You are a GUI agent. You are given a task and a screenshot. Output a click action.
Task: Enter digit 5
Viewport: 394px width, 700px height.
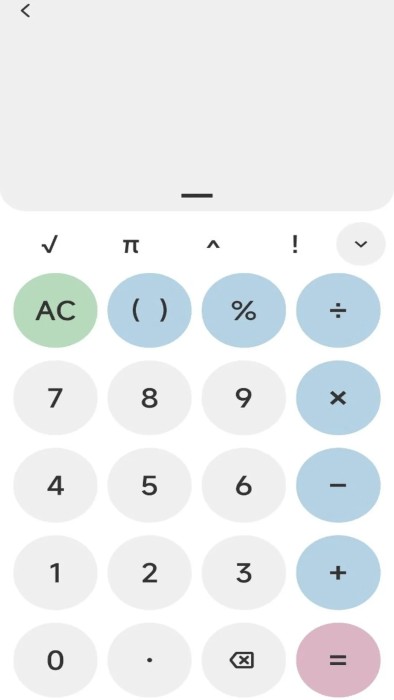tap(149, 485)
